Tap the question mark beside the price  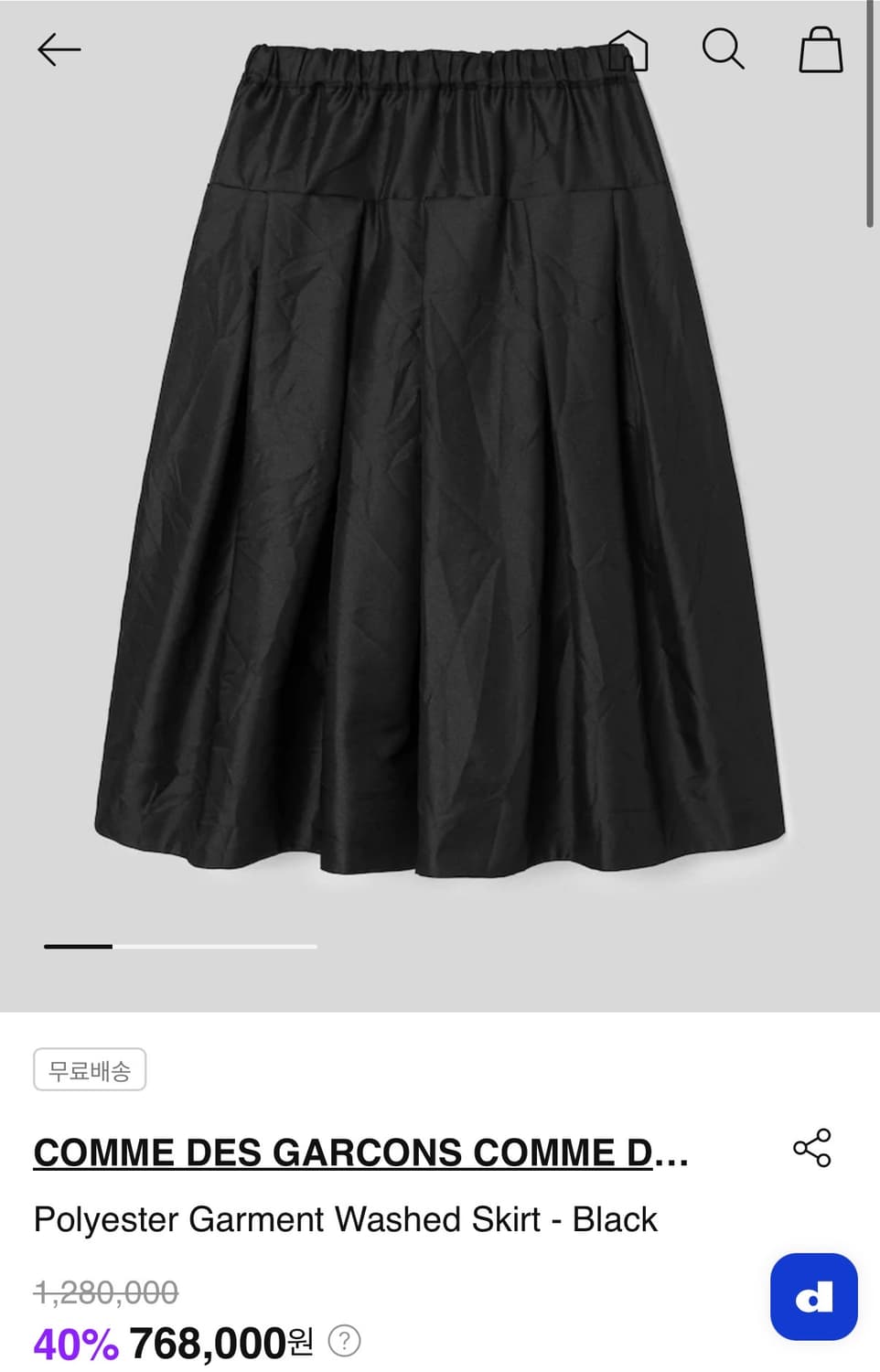point(345,1342)
